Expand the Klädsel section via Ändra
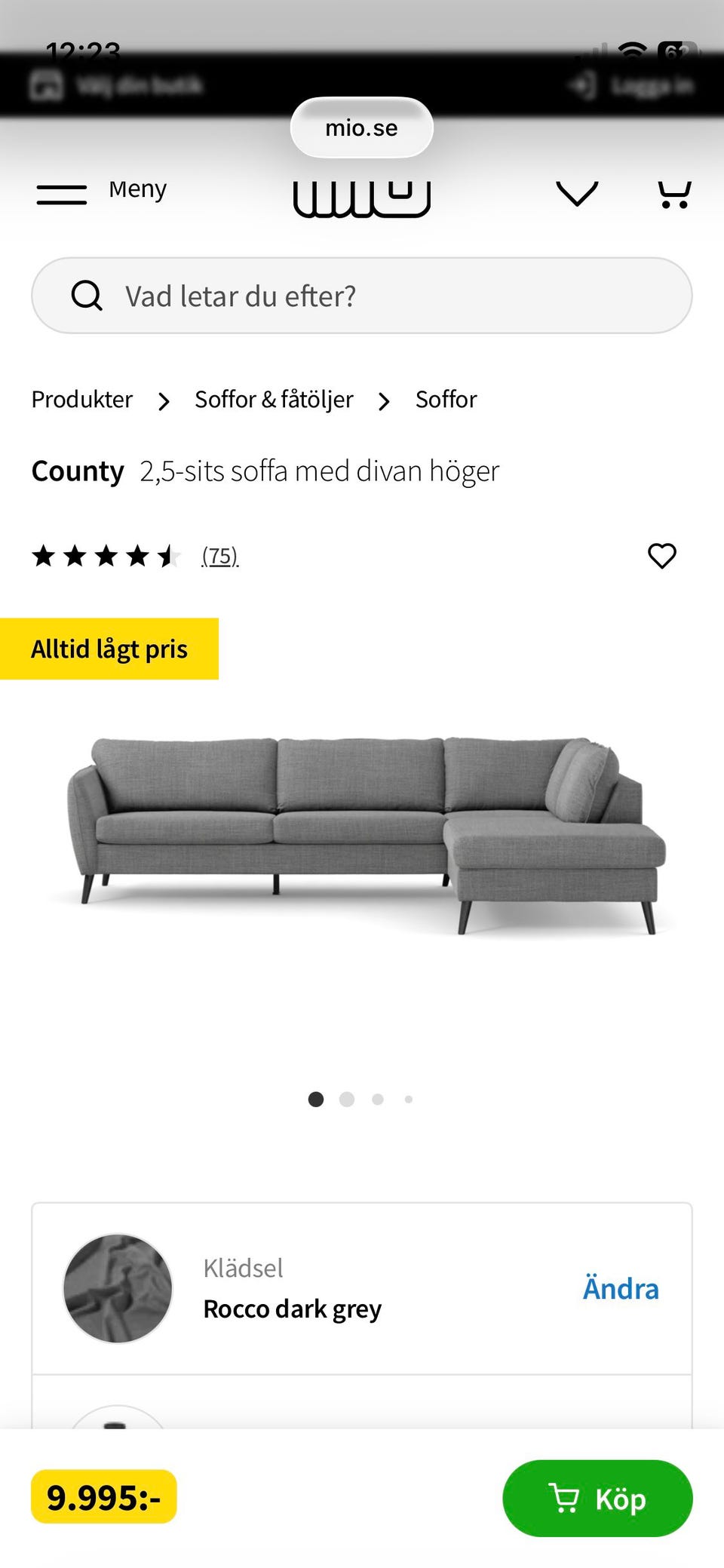Viewport: 724px width, 1568px height. [621, 1288]
